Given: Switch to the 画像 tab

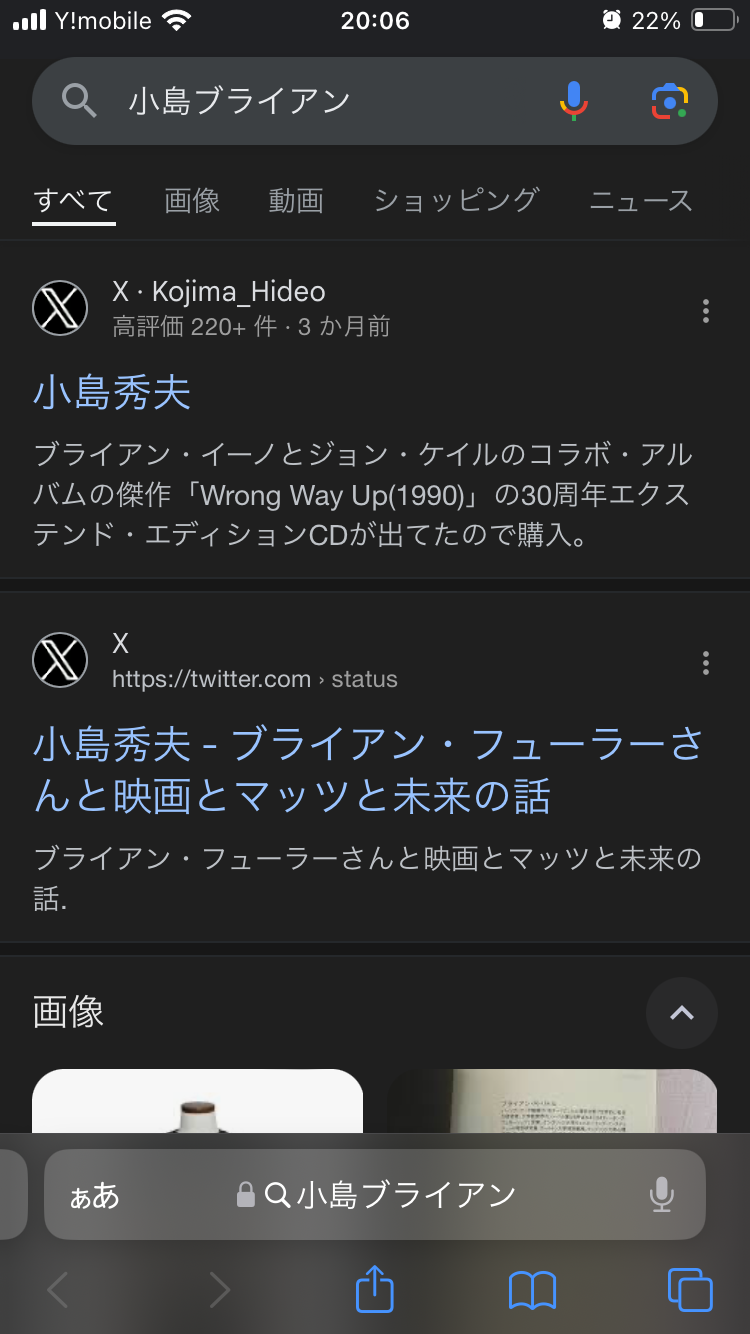Looking at the screenshot, I should coord(192,201).
